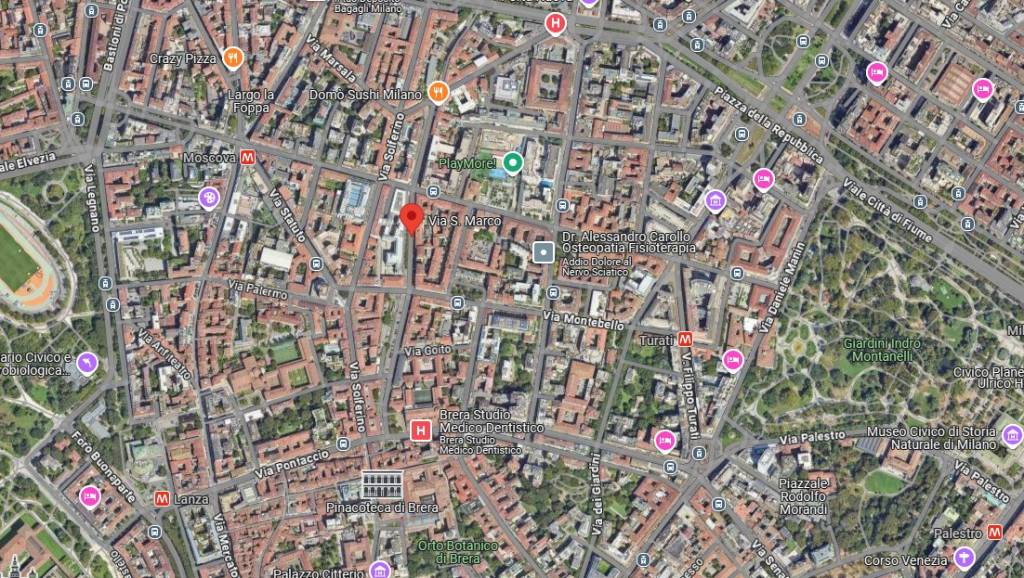The image size is (1024, 578).
Task: Select the Brera Studio Medico Dentistico marker
Action: (421, 430)
